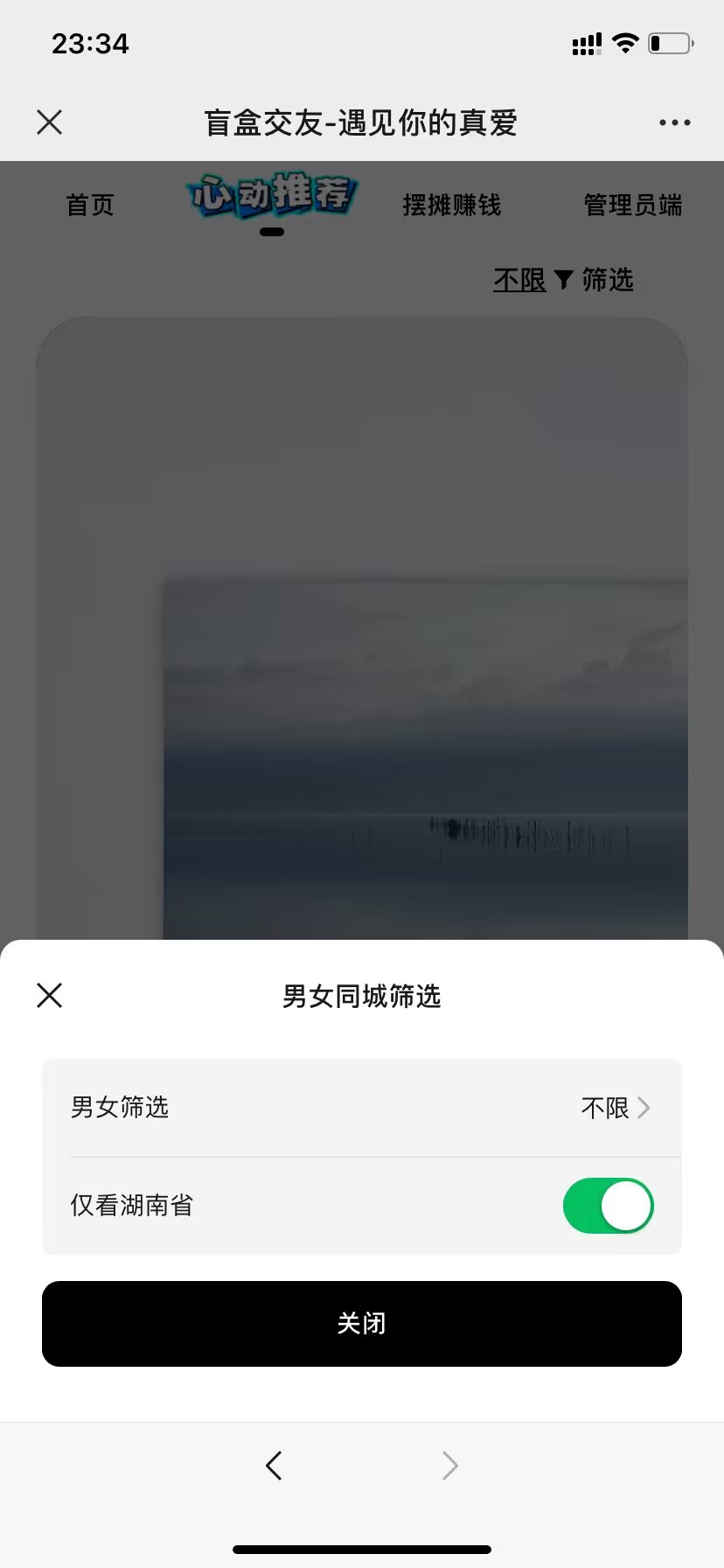Screen dimensions: 724x1568
Task: Switch to the 首页 tab
Action: 89,205
